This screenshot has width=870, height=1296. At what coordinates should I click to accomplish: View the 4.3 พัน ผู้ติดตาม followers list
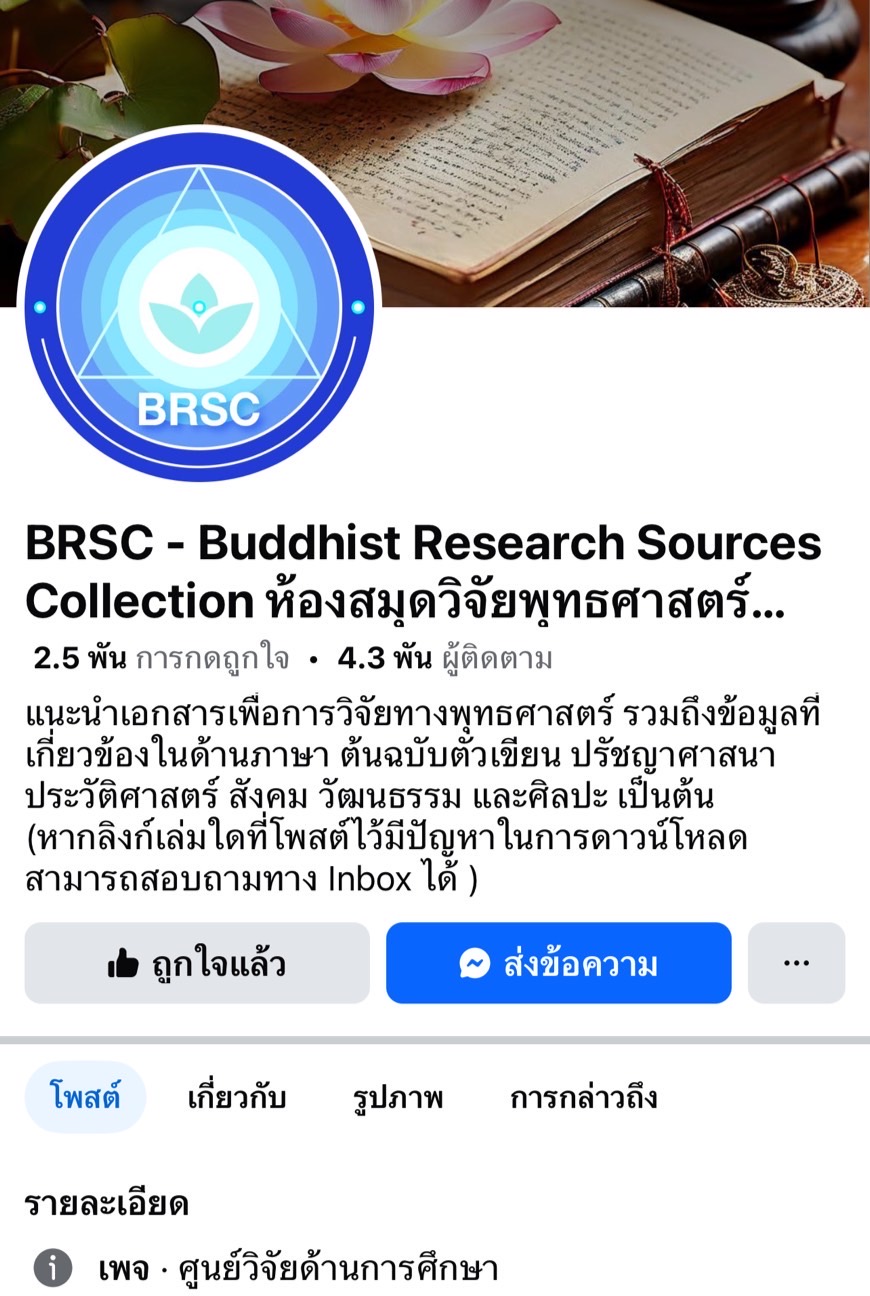(445, 659)
